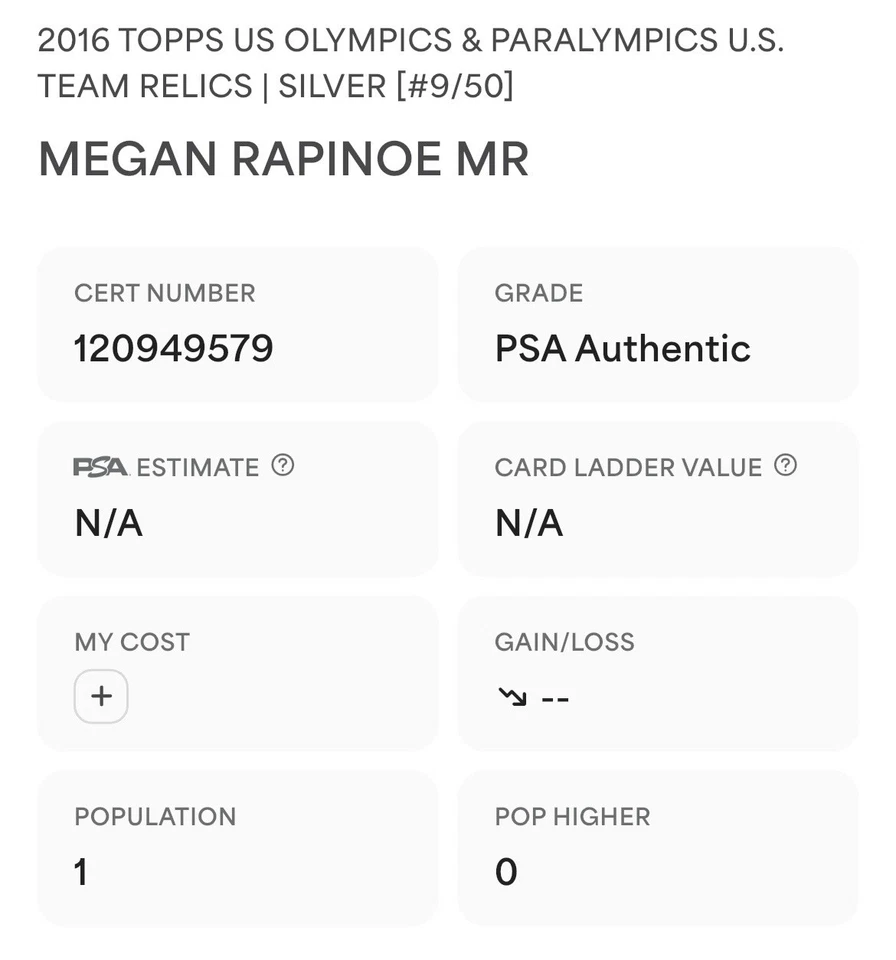The height and width of the screenshot is (960, 896).
Task: Open the Population card showing 1
Action: click(237, 847)
